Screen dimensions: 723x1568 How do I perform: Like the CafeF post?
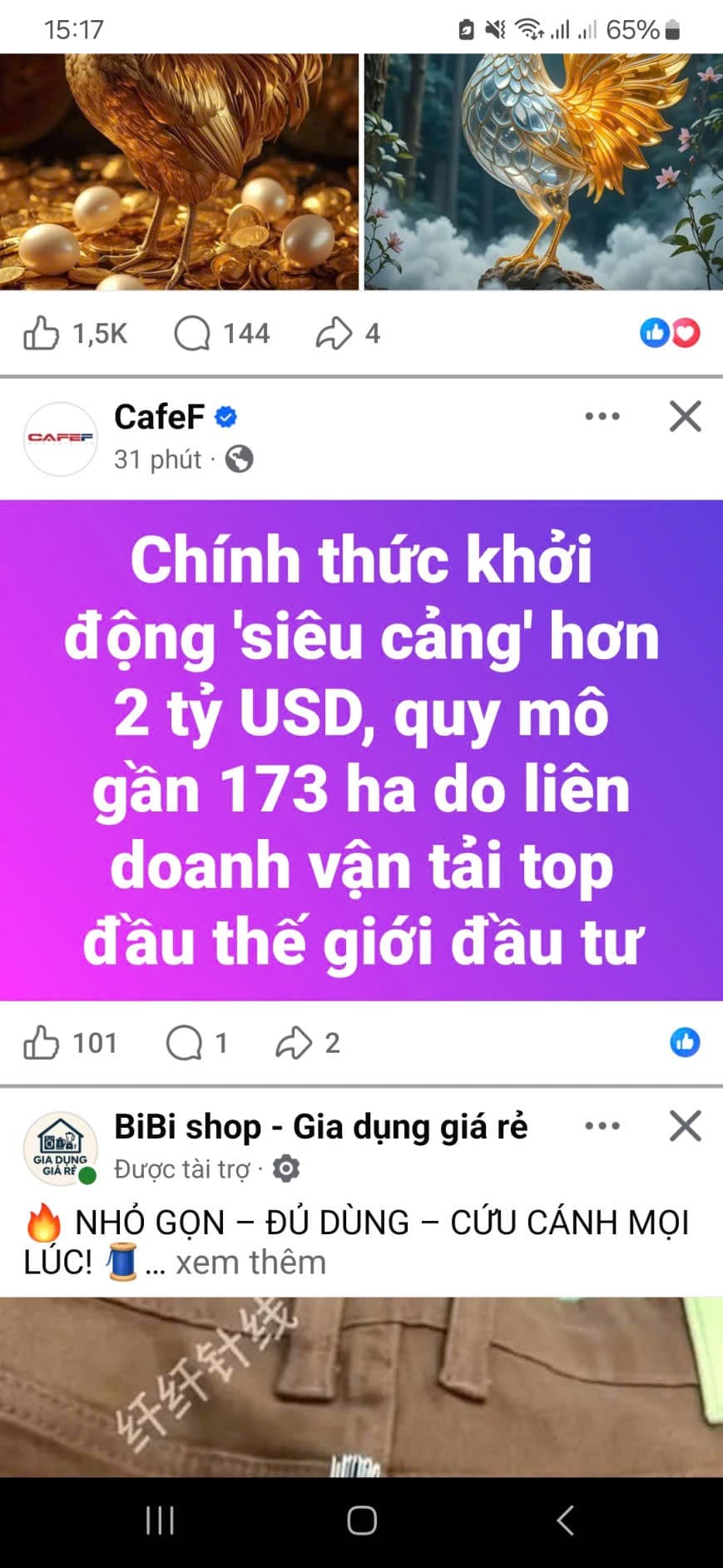coord(42,1043)
